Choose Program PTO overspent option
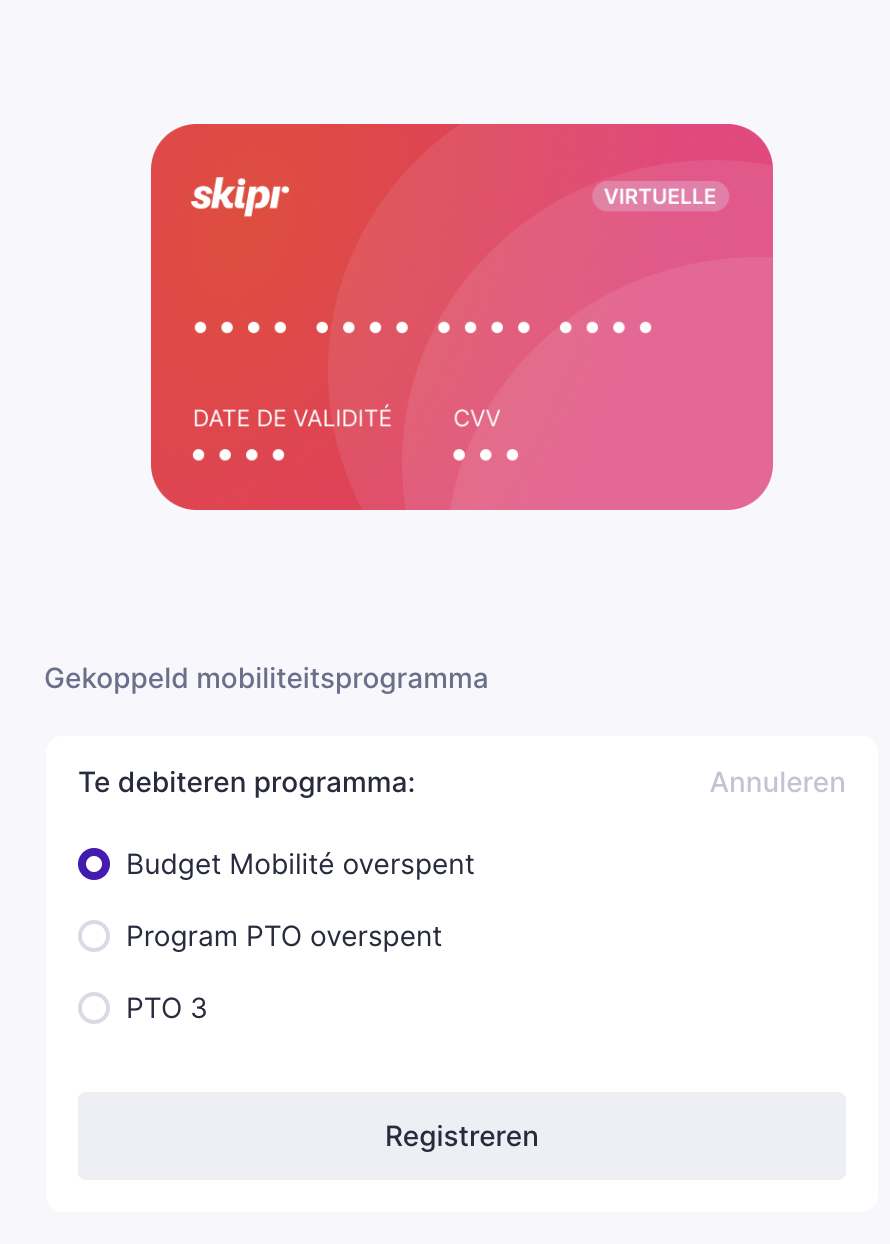This screenshot has width=890, height=1244. pos(94,936)
